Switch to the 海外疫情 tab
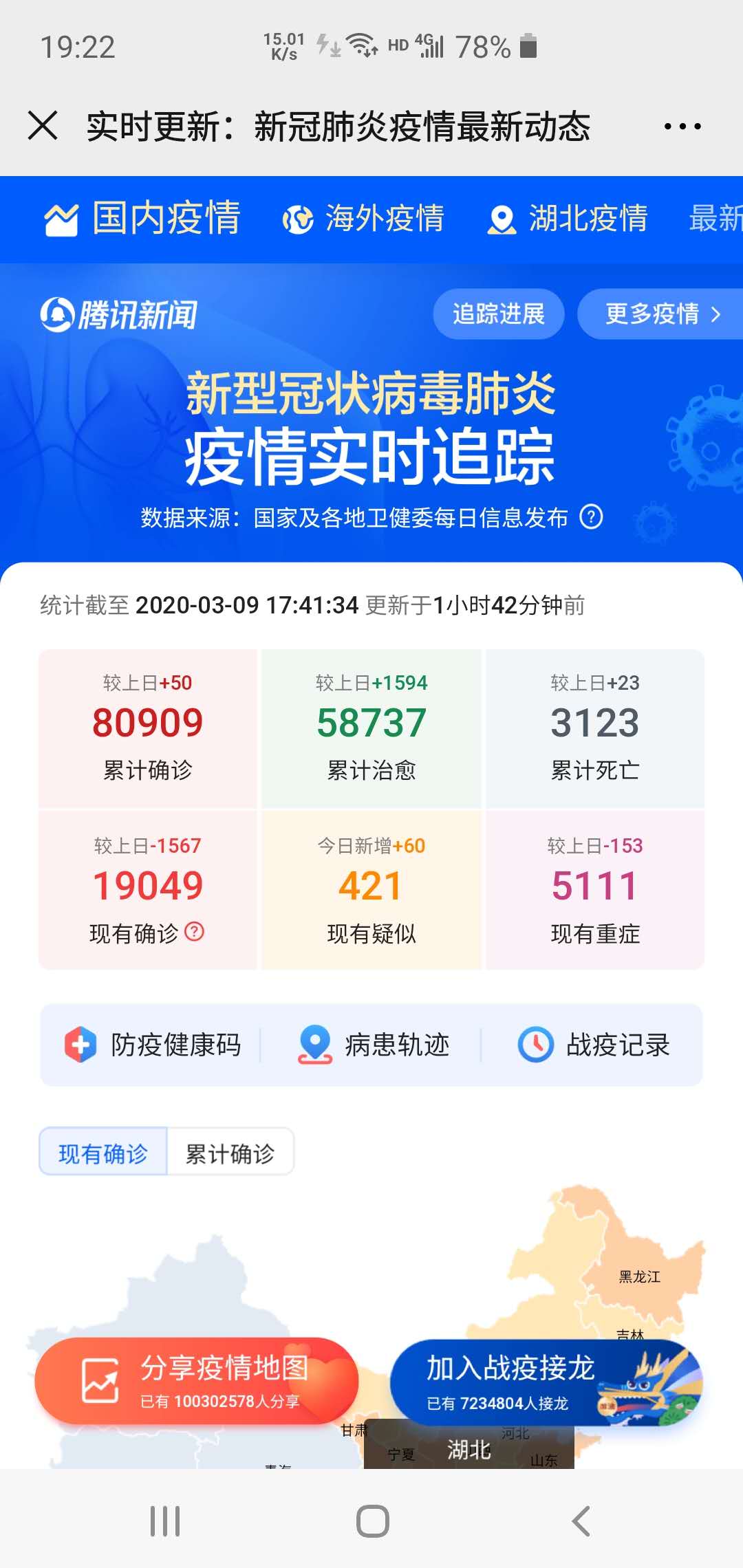 click(363, 219)
